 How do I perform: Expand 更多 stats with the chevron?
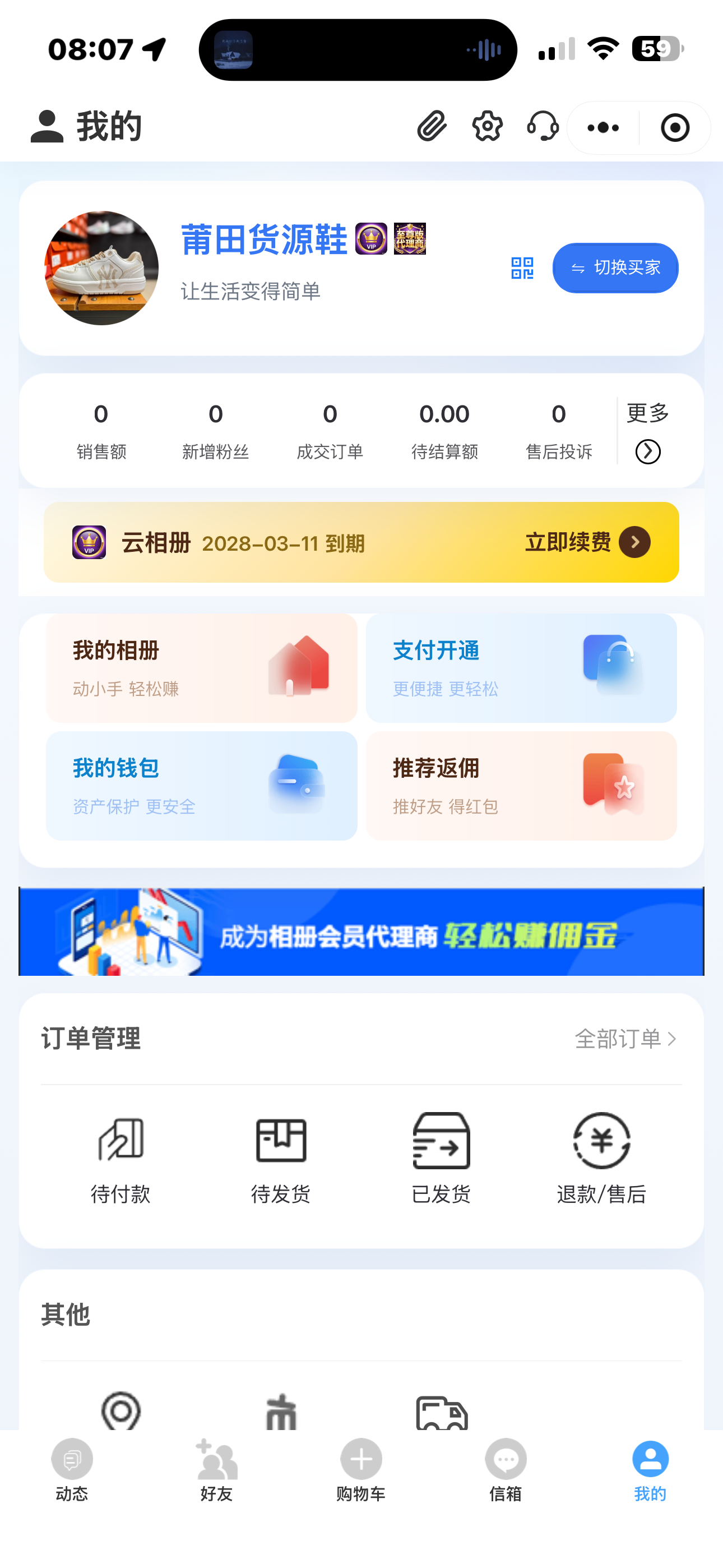point(647,451)
